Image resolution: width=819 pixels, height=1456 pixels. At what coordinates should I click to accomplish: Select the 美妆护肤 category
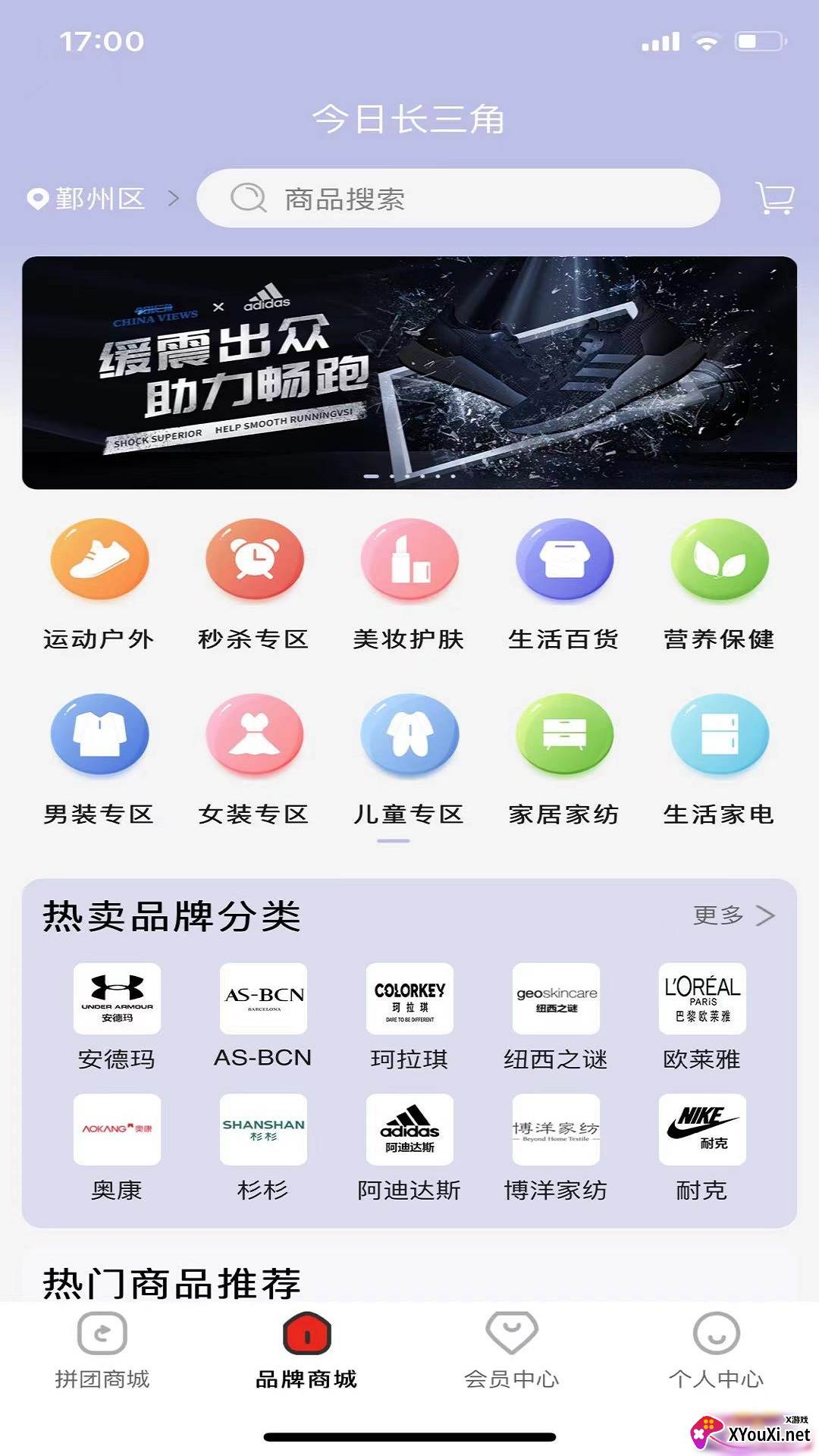pyautogui.click(x=409, y=584)
